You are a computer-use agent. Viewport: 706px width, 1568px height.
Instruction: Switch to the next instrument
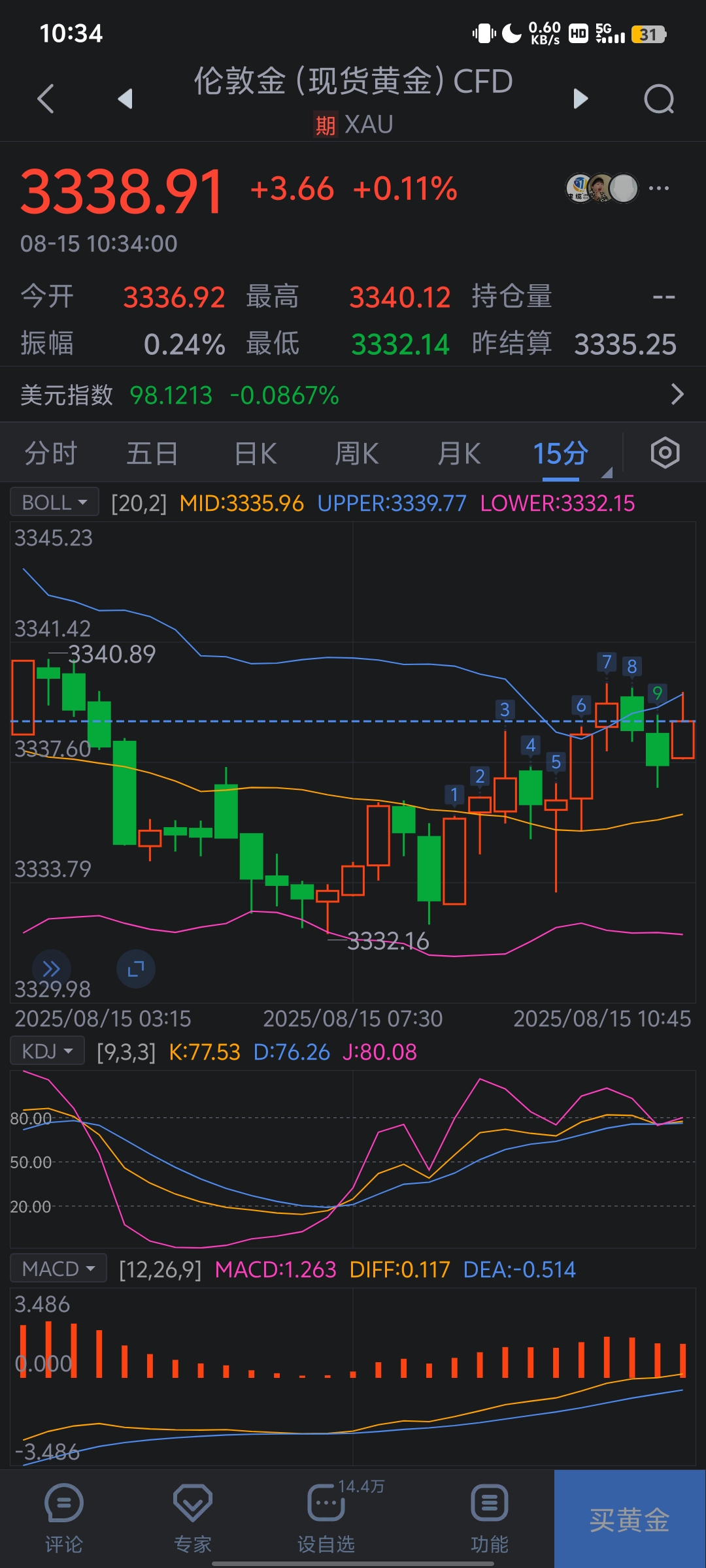[580, 99]
